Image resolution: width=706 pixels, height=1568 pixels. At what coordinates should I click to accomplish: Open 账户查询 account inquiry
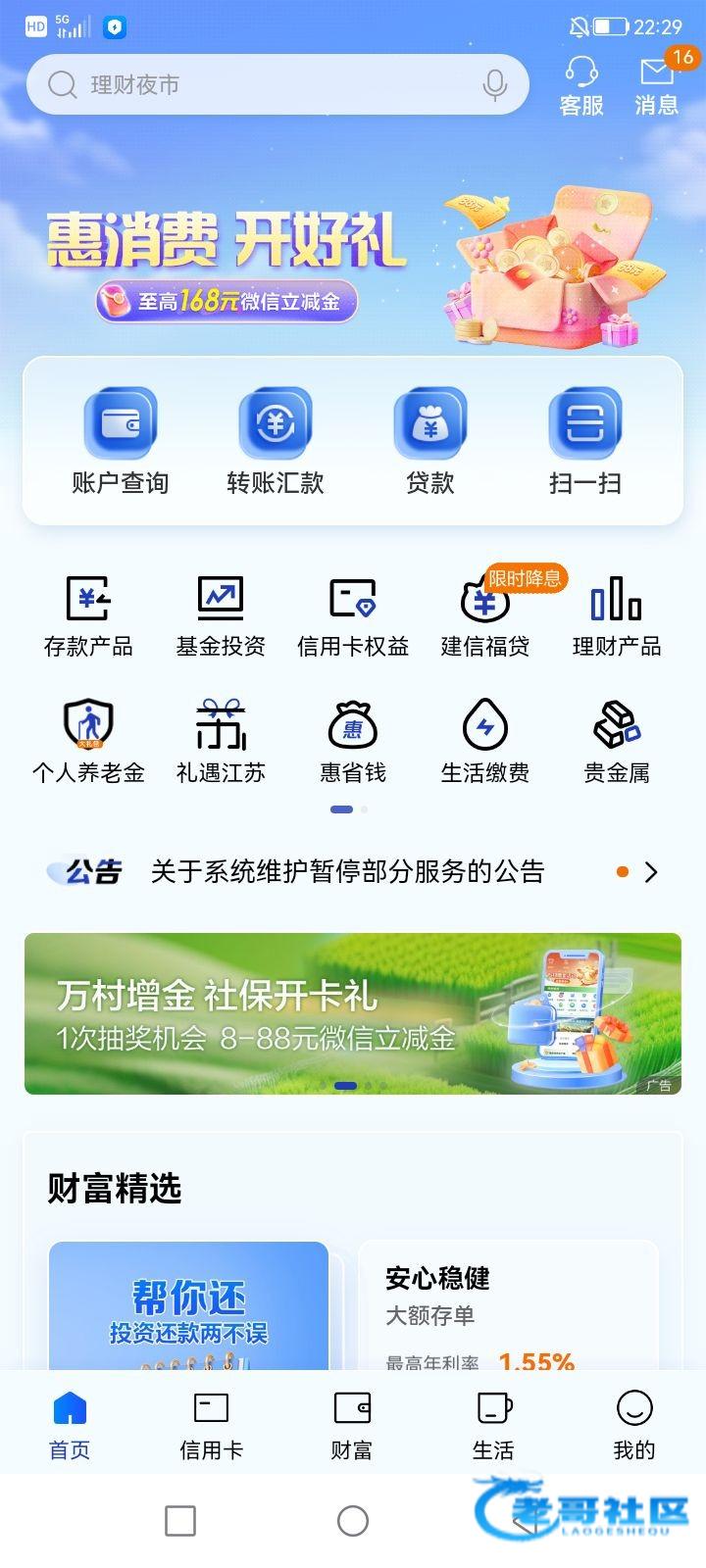(120, 443)
